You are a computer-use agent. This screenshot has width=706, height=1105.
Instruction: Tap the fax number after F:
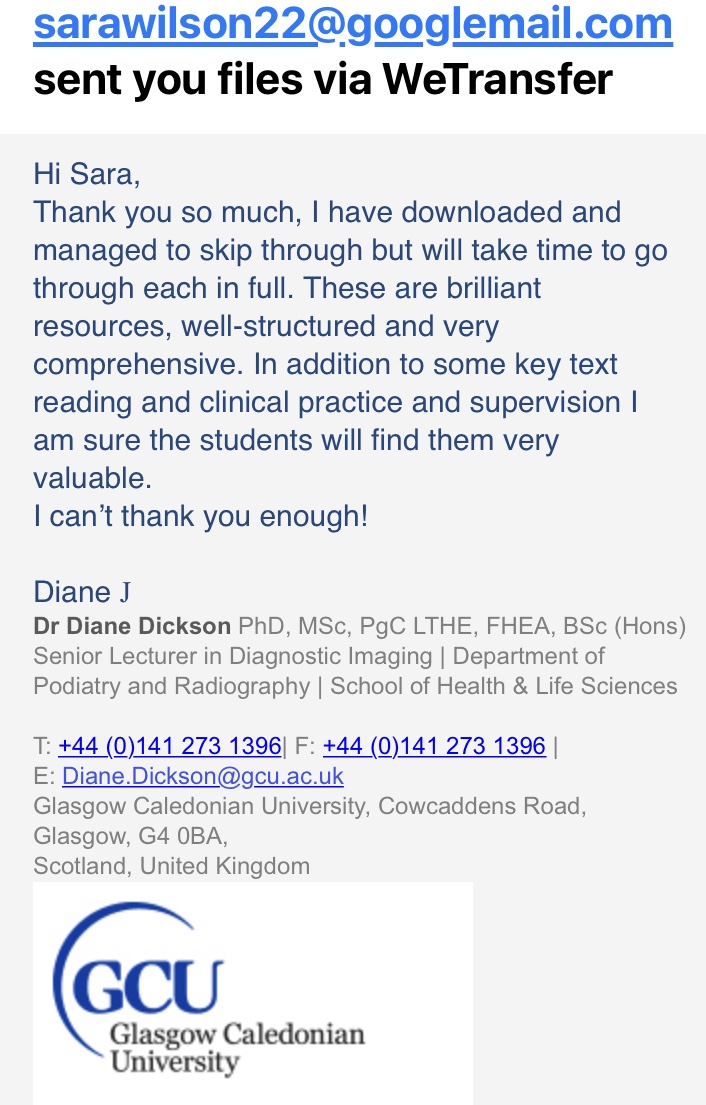(434, 746)
